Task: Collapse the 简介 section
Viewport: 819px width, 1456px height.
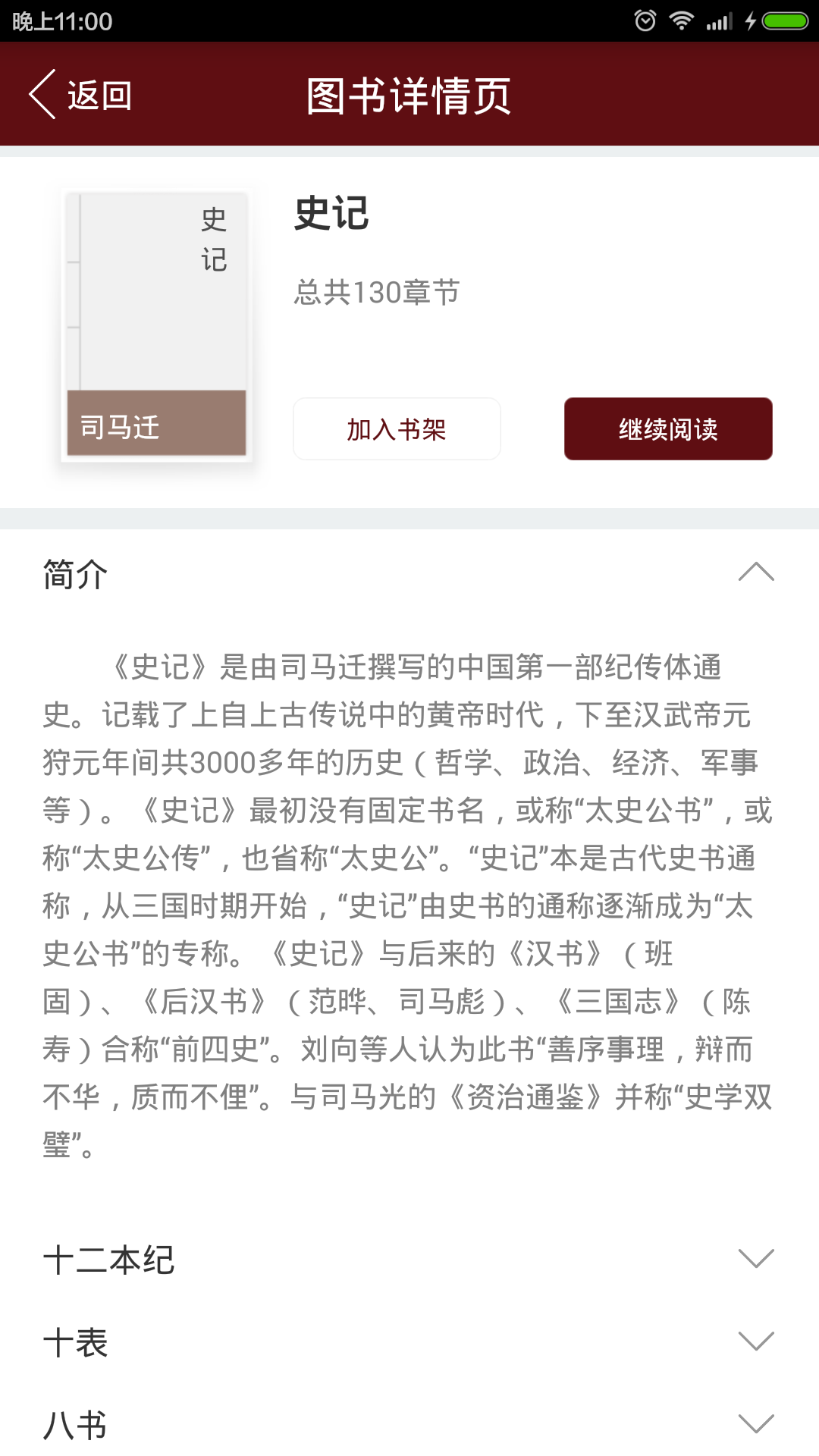Action: [409, 573]
